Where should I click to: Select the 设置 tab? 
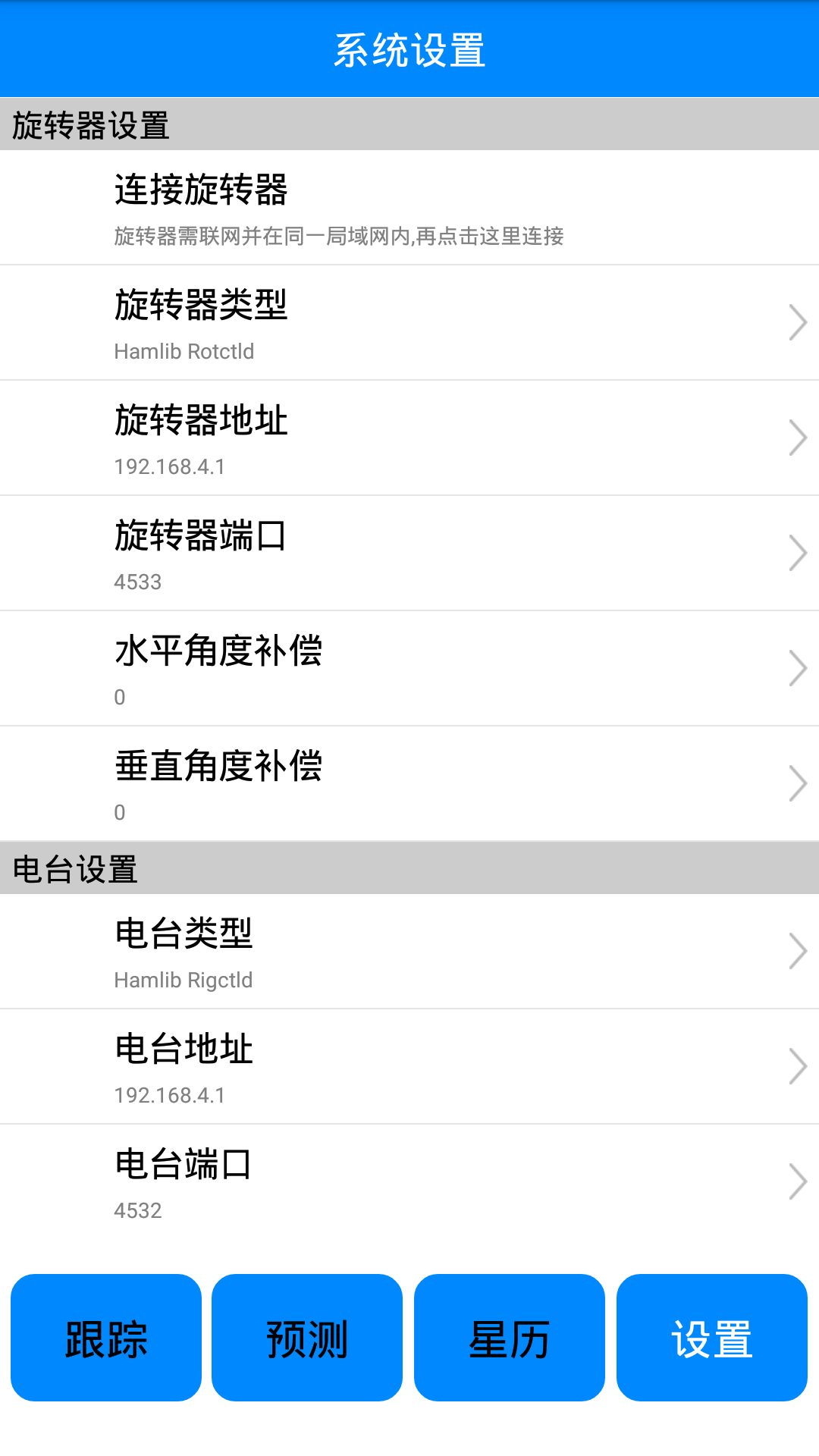(711, 1338)
